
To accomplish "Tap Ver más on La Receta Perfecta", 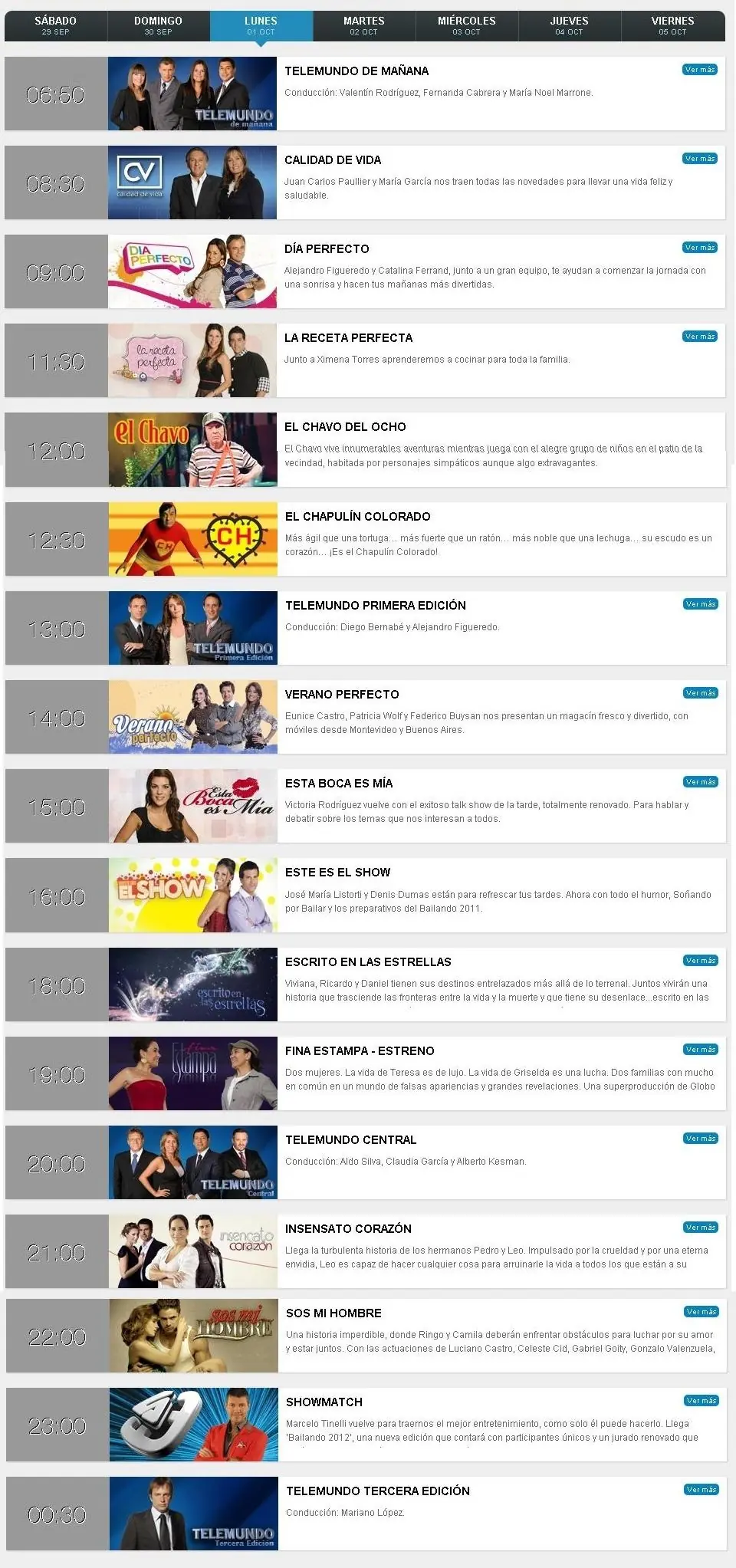I will click(699, 337).
